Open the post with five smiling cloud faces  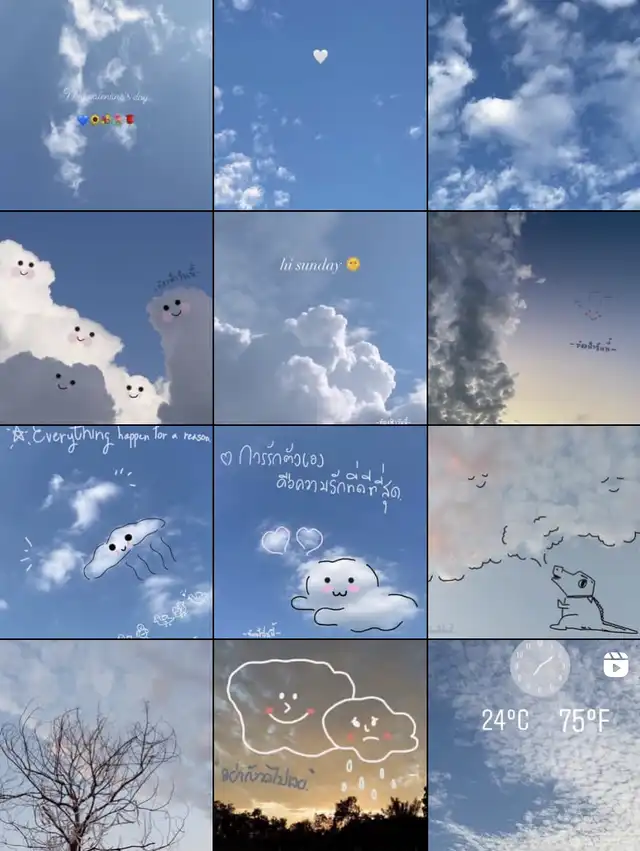point(106,317)
